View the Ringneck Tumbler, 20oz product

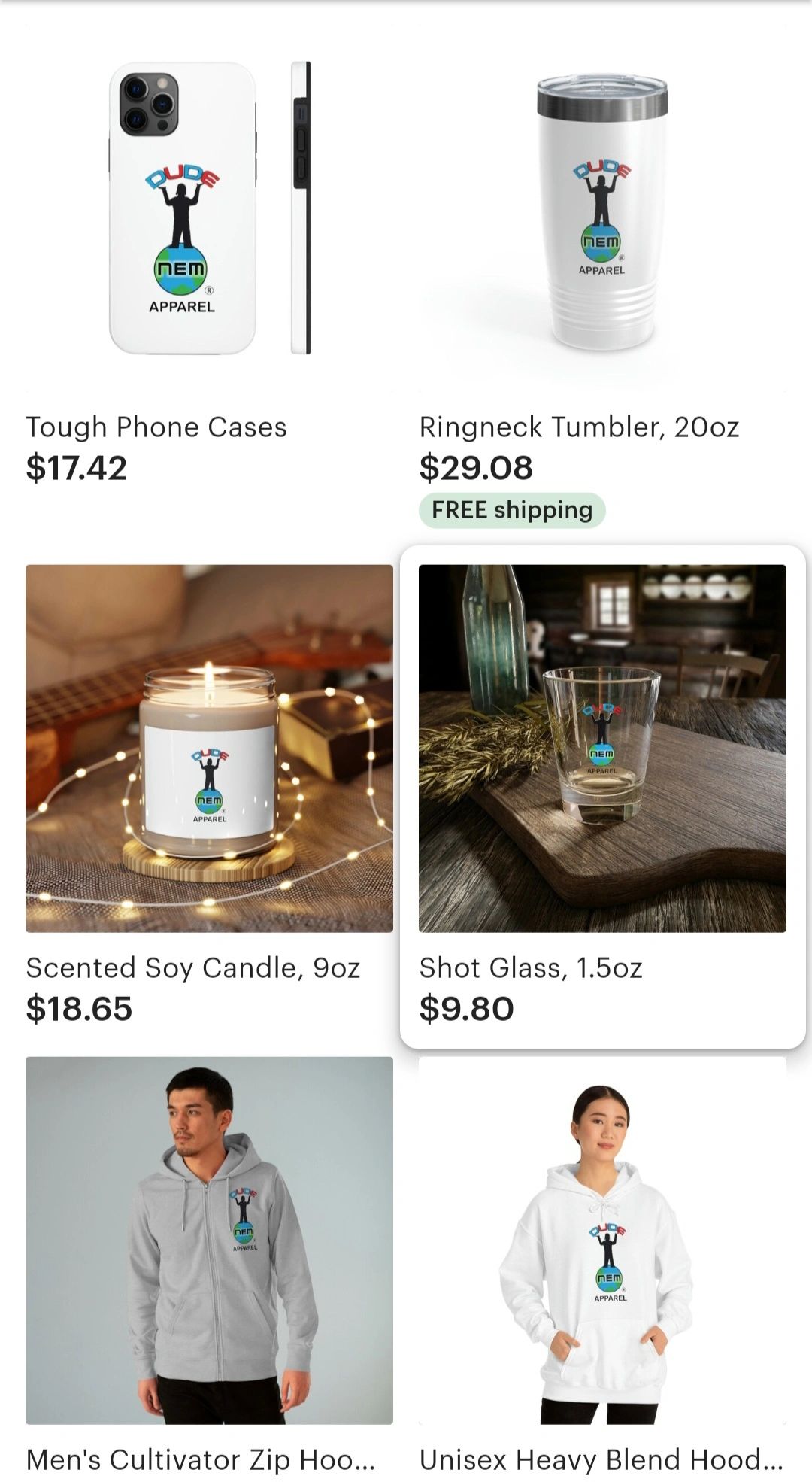tap(602, 208)
